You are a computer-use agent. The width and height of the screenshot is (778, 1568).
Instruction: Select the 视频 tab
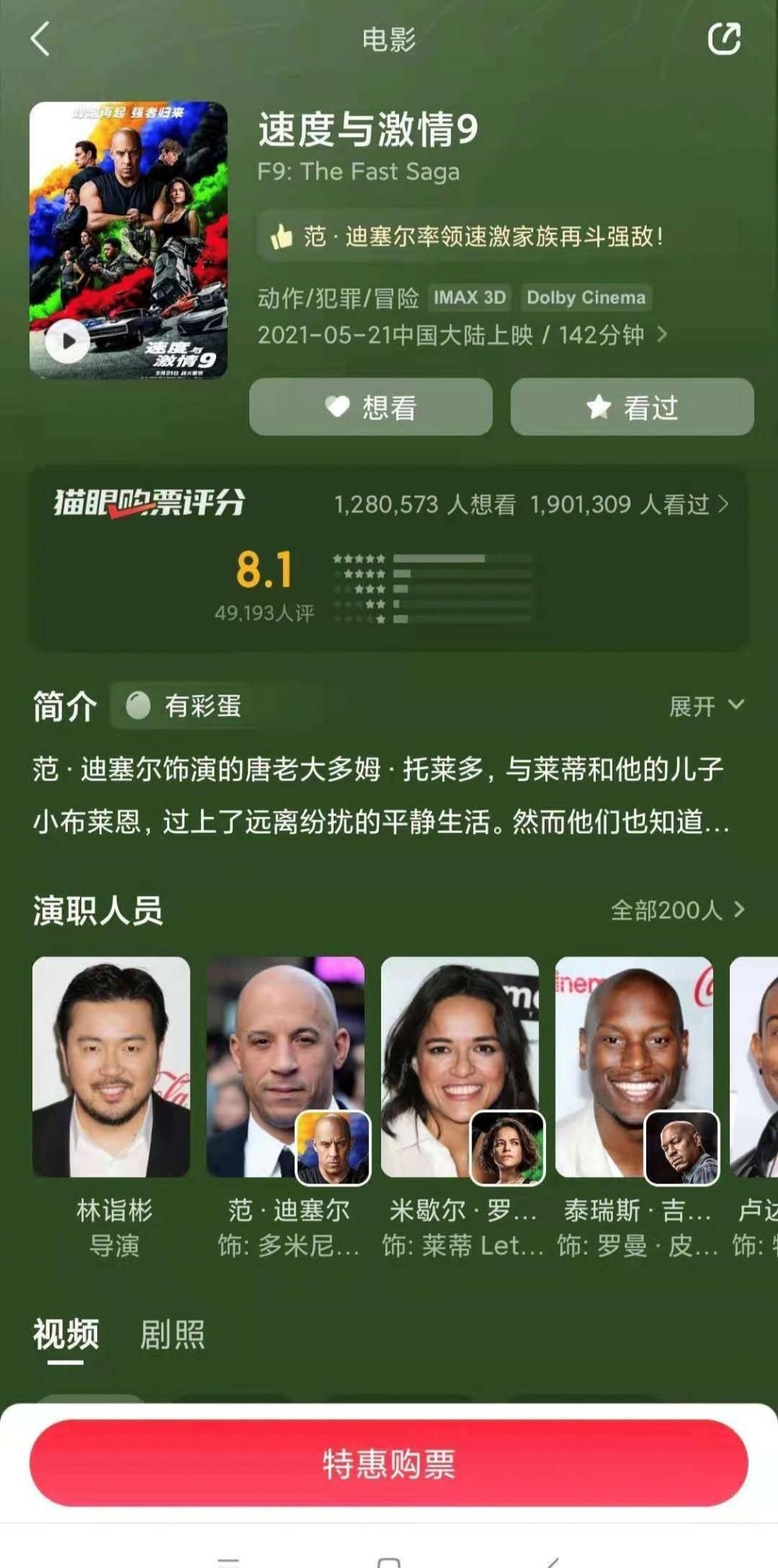pos(66,1334)
